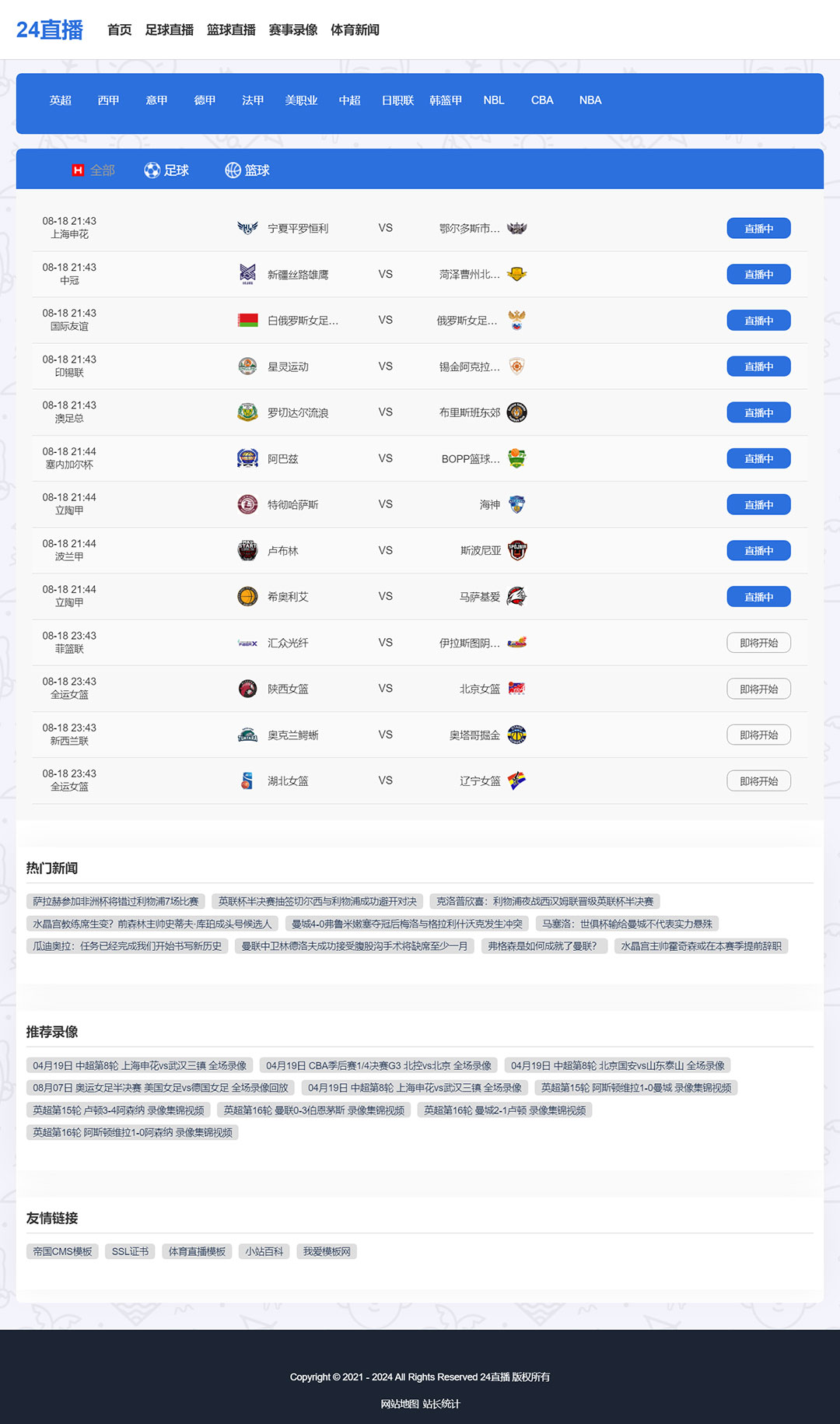This screenshot has height=1424, width=840.
Task: Return home via the 24直播 logo
Action: click(50, 30)
